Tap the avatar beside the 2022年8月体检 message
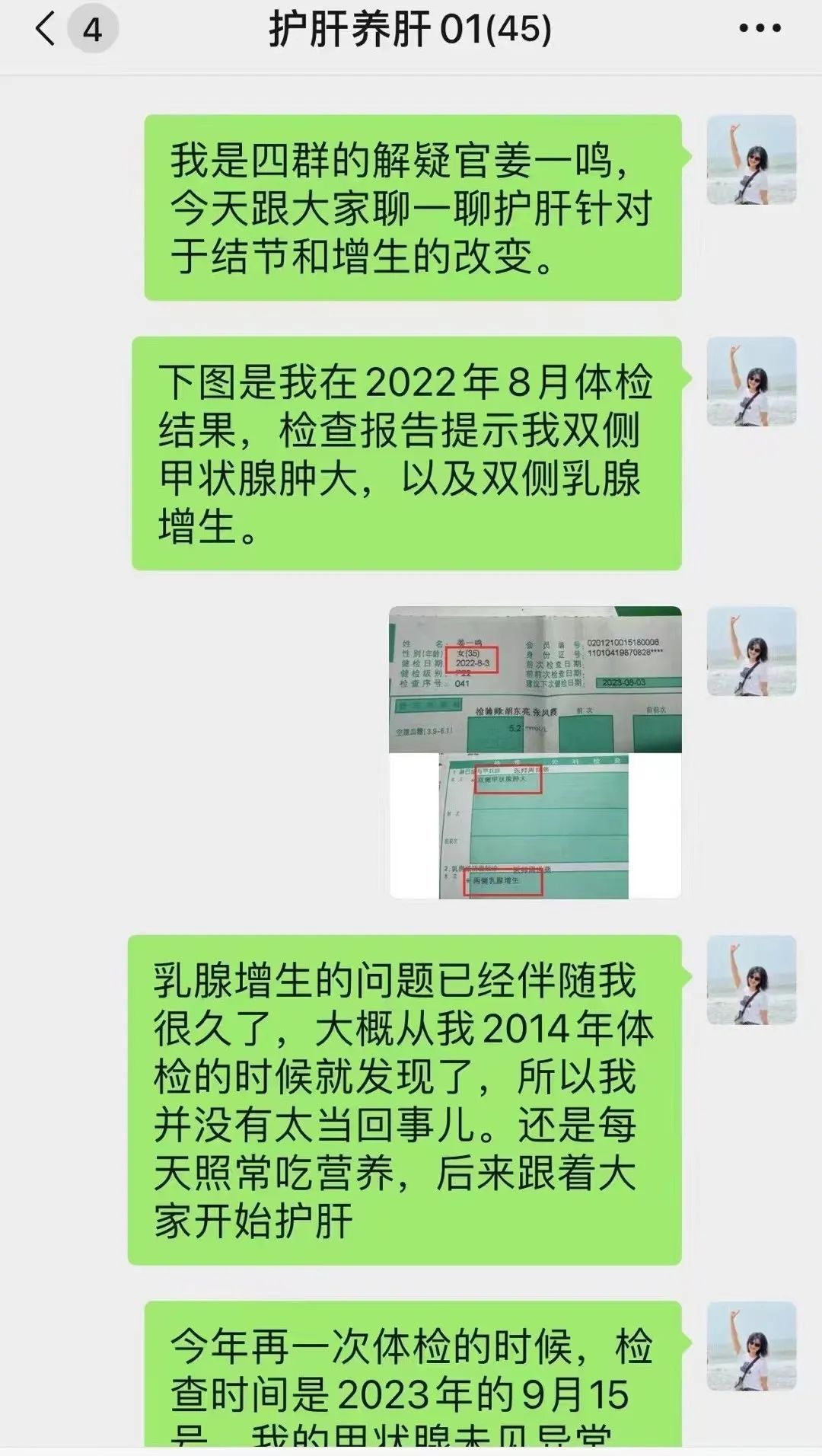 coord(751,382)
